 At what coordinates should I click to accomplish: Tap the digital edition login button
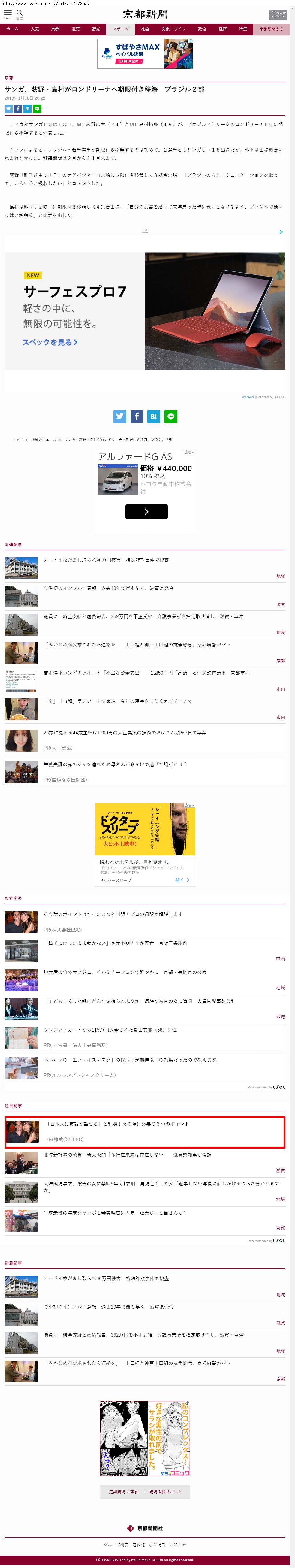277,15
